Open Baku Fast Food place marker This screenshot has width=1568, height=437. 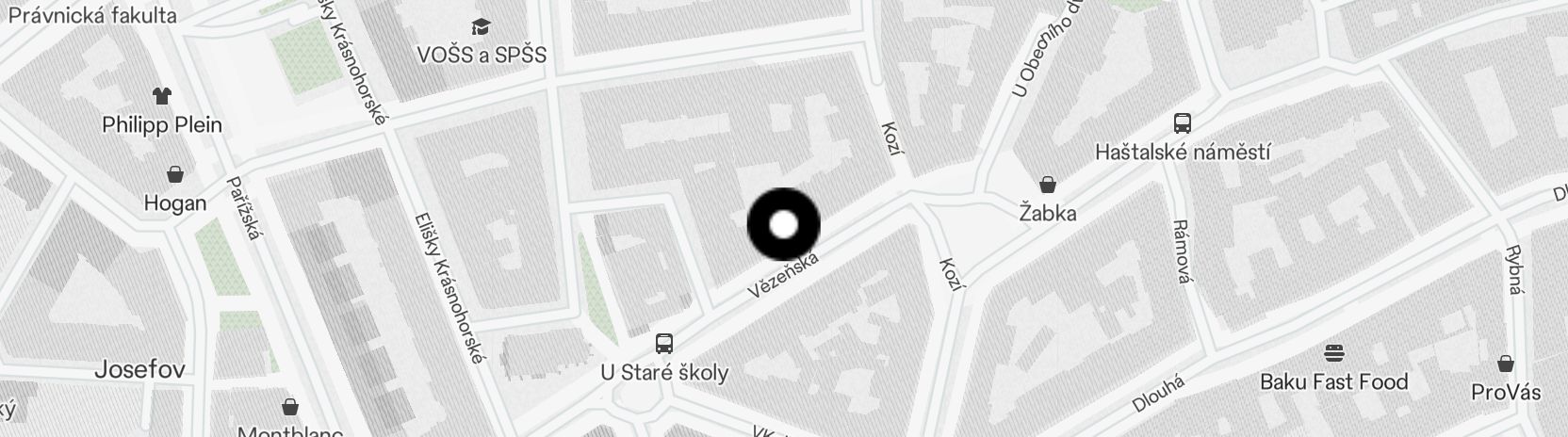tap(1333, 354)
